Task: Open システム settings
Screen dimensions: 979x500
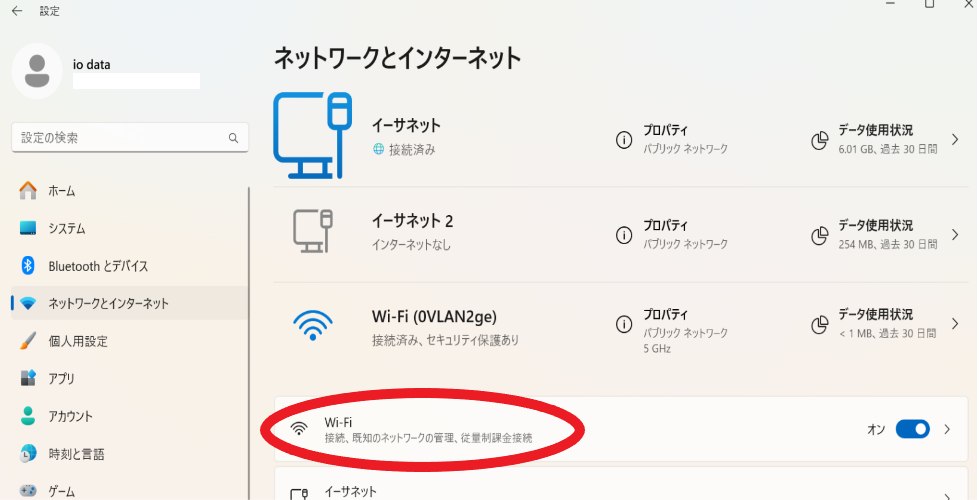Action: pos(67,229)
